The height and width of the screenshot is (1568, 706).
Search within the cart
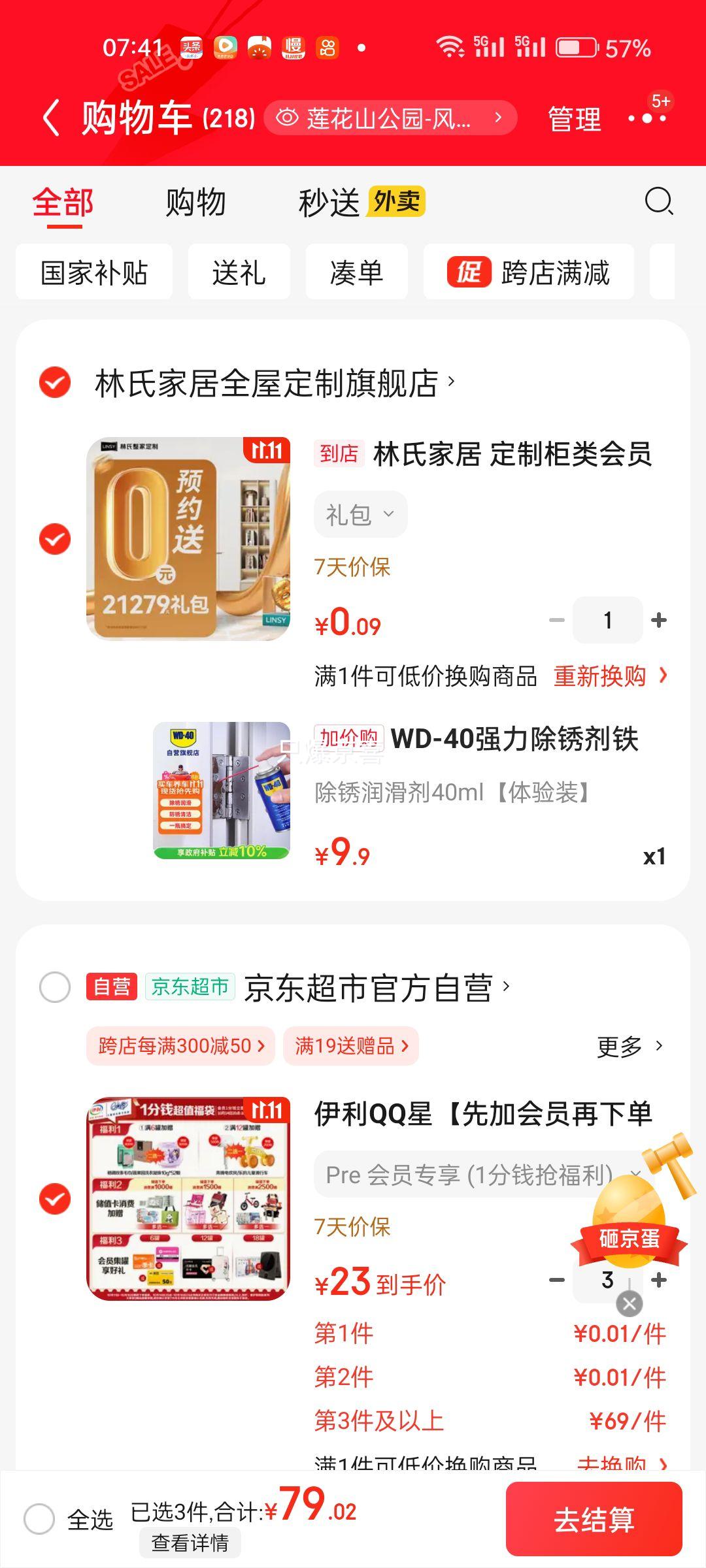658,201
